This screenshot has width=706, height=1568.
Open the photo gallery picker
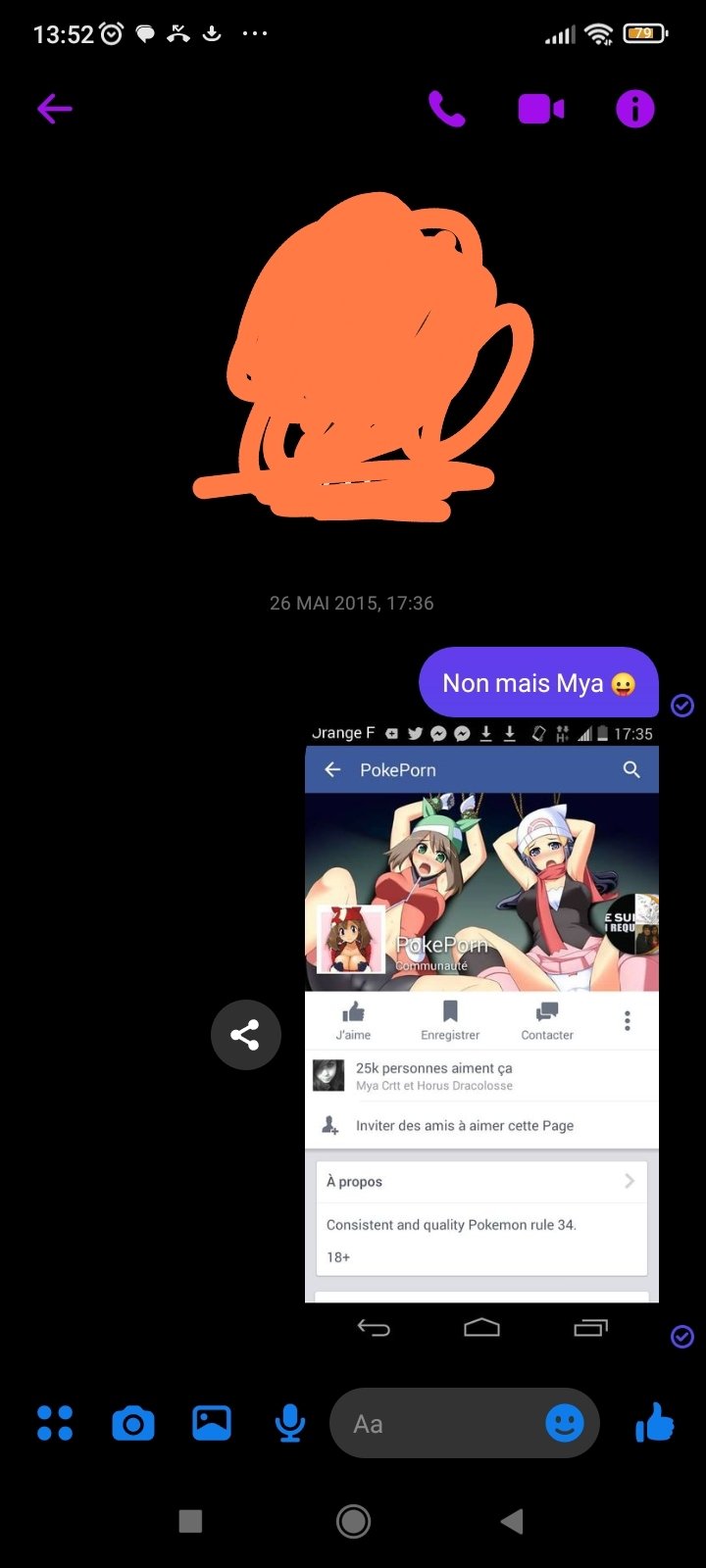(212, 1423)
